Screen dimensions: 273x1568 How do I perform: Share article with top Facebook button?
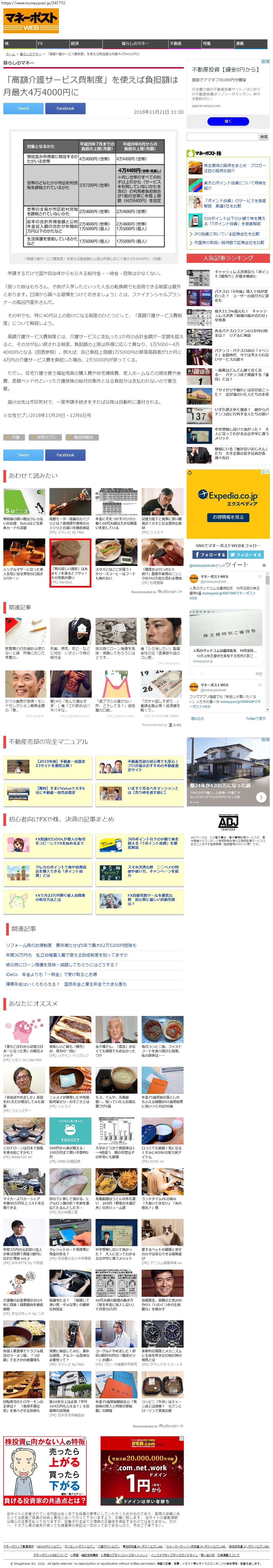click(65, 108)
